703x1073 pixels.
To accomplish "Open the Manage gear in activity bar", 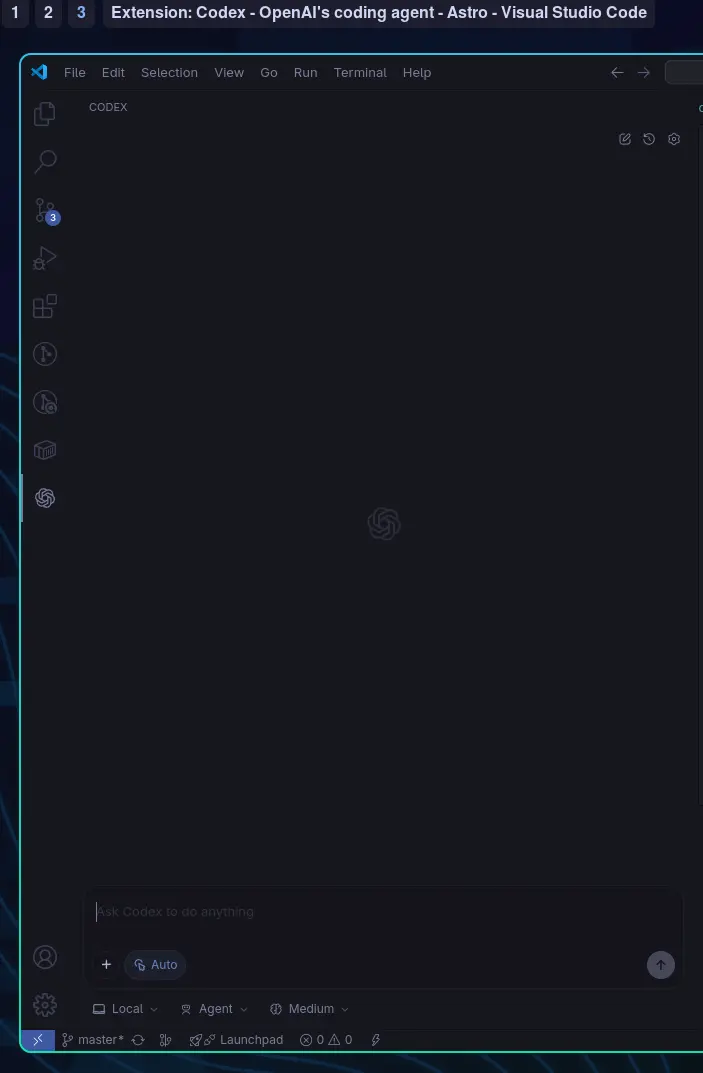I will coord(45,1005).
